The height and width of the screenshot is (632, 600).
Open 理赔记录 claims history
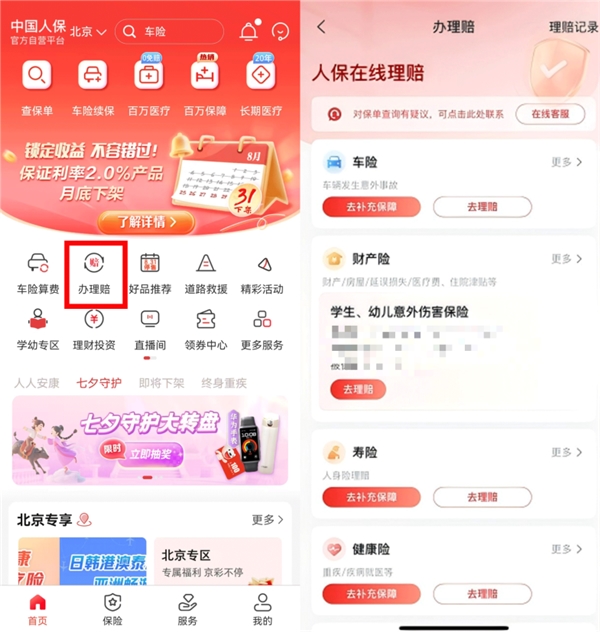click(573, 27)
